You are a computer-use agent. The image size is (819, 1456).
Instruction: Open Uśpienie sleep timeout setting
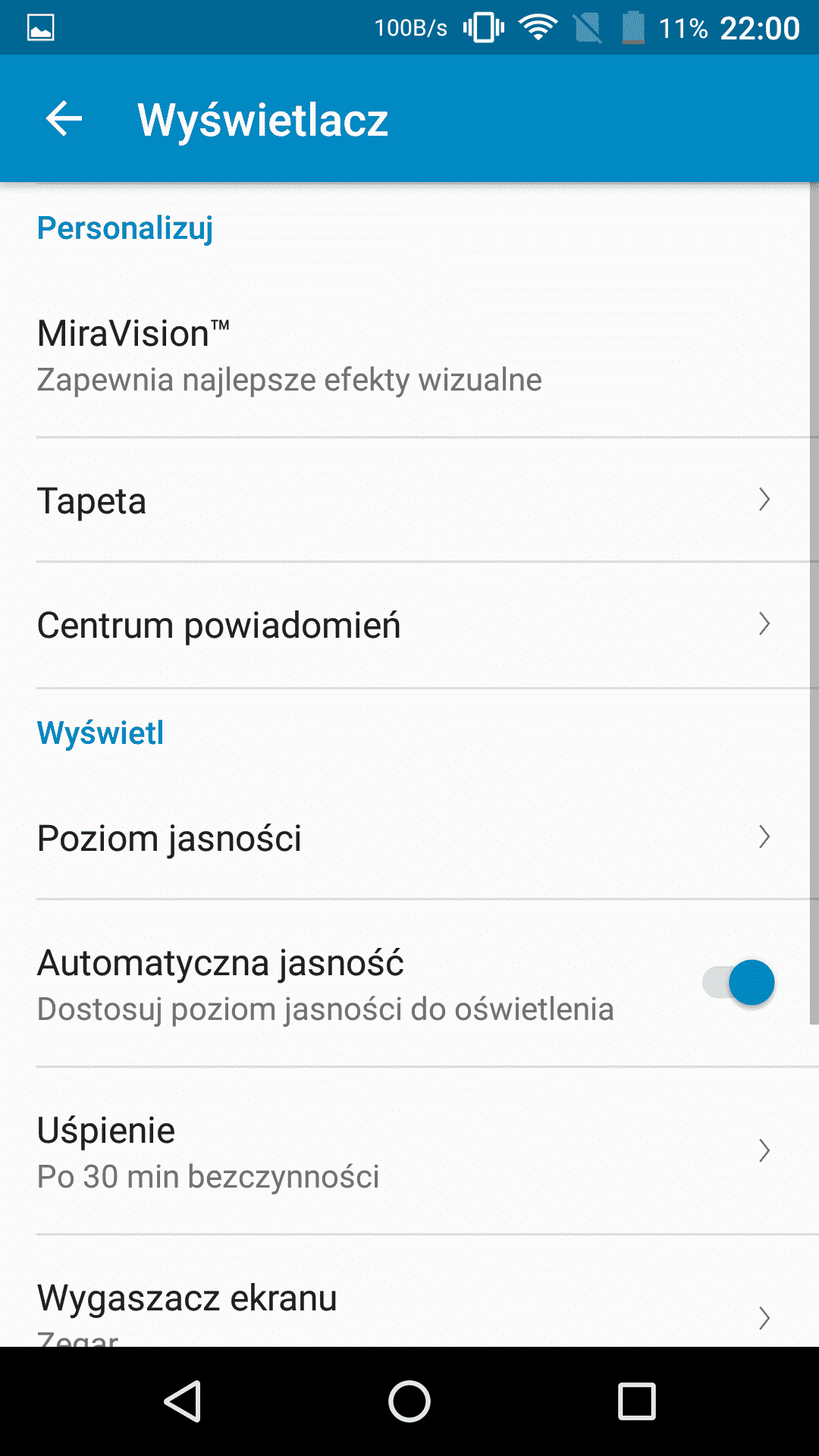pos(402,1151)
